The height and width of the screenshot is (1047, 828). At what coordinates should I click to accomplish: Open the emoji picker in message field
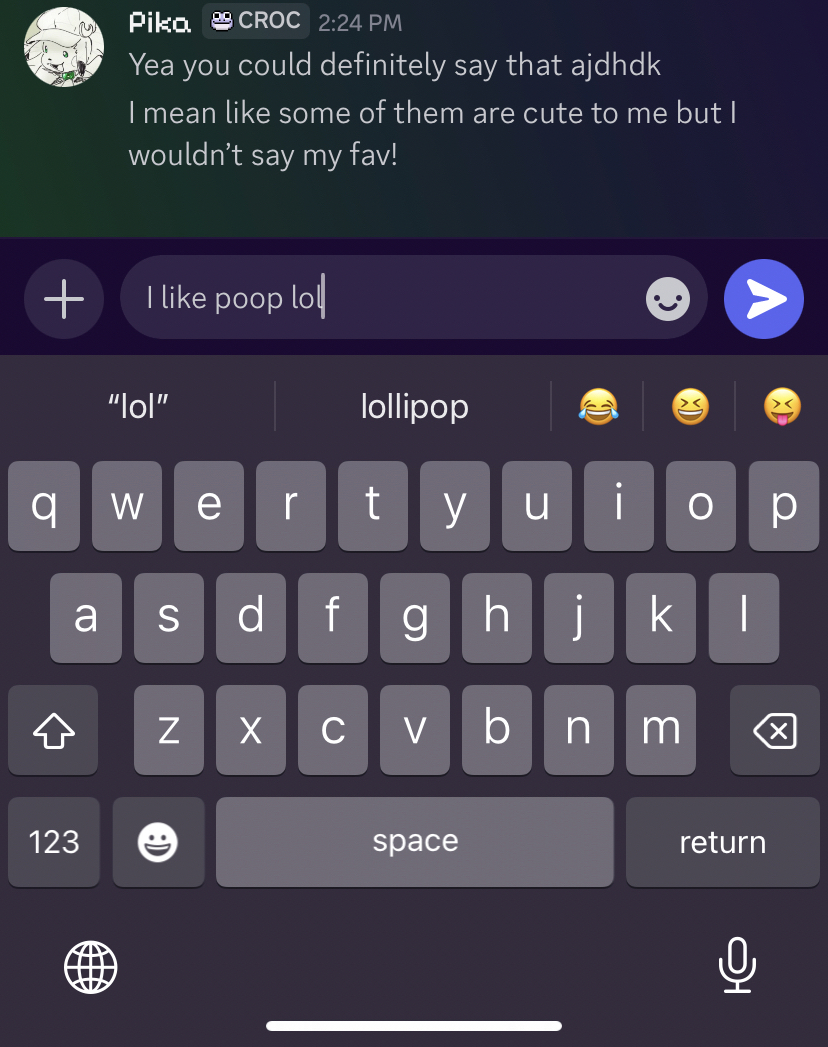(668, 299)
